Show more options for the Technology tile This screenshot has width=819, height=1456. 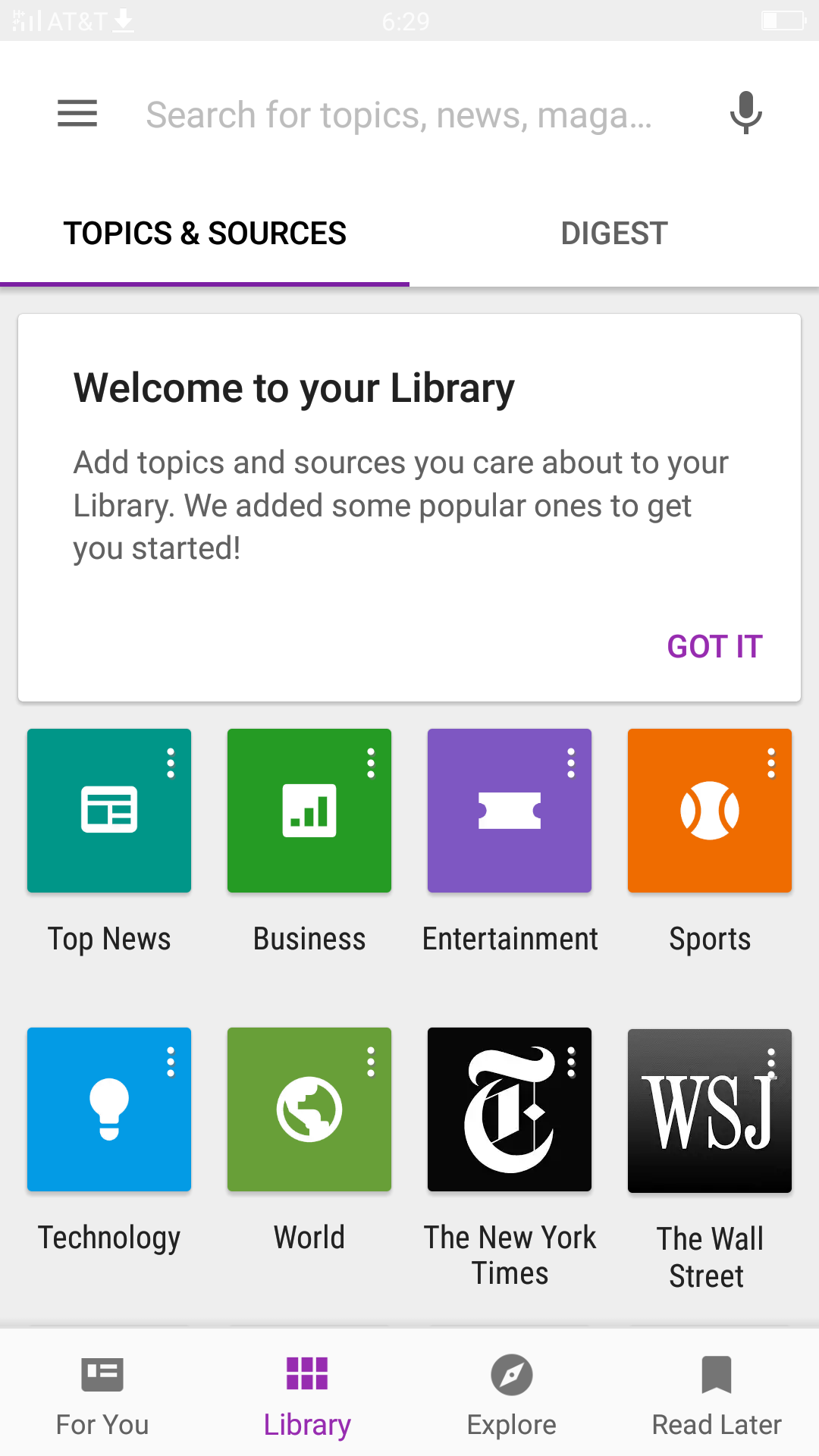click(171, 1062)
